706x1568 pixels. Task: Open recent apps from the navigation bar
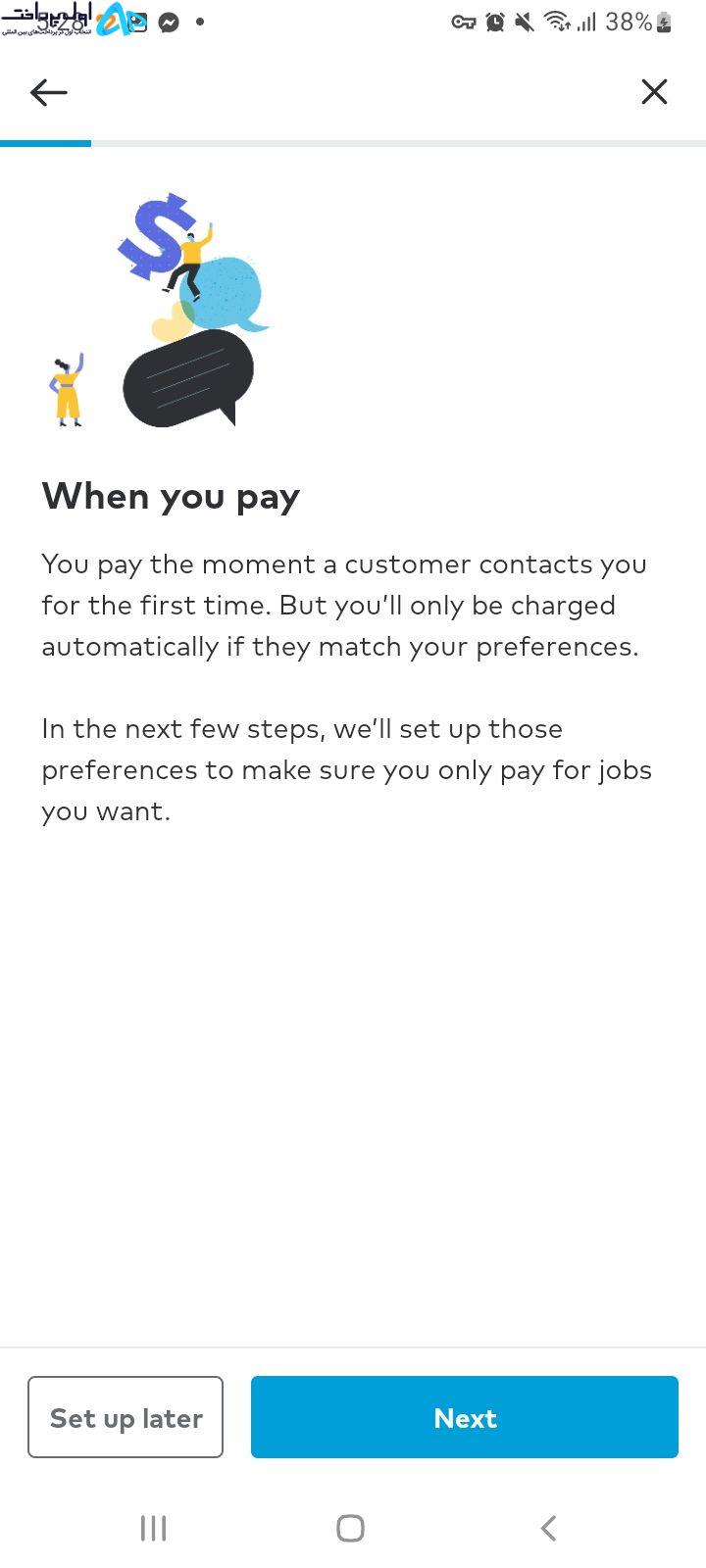tap(153, 1528)
